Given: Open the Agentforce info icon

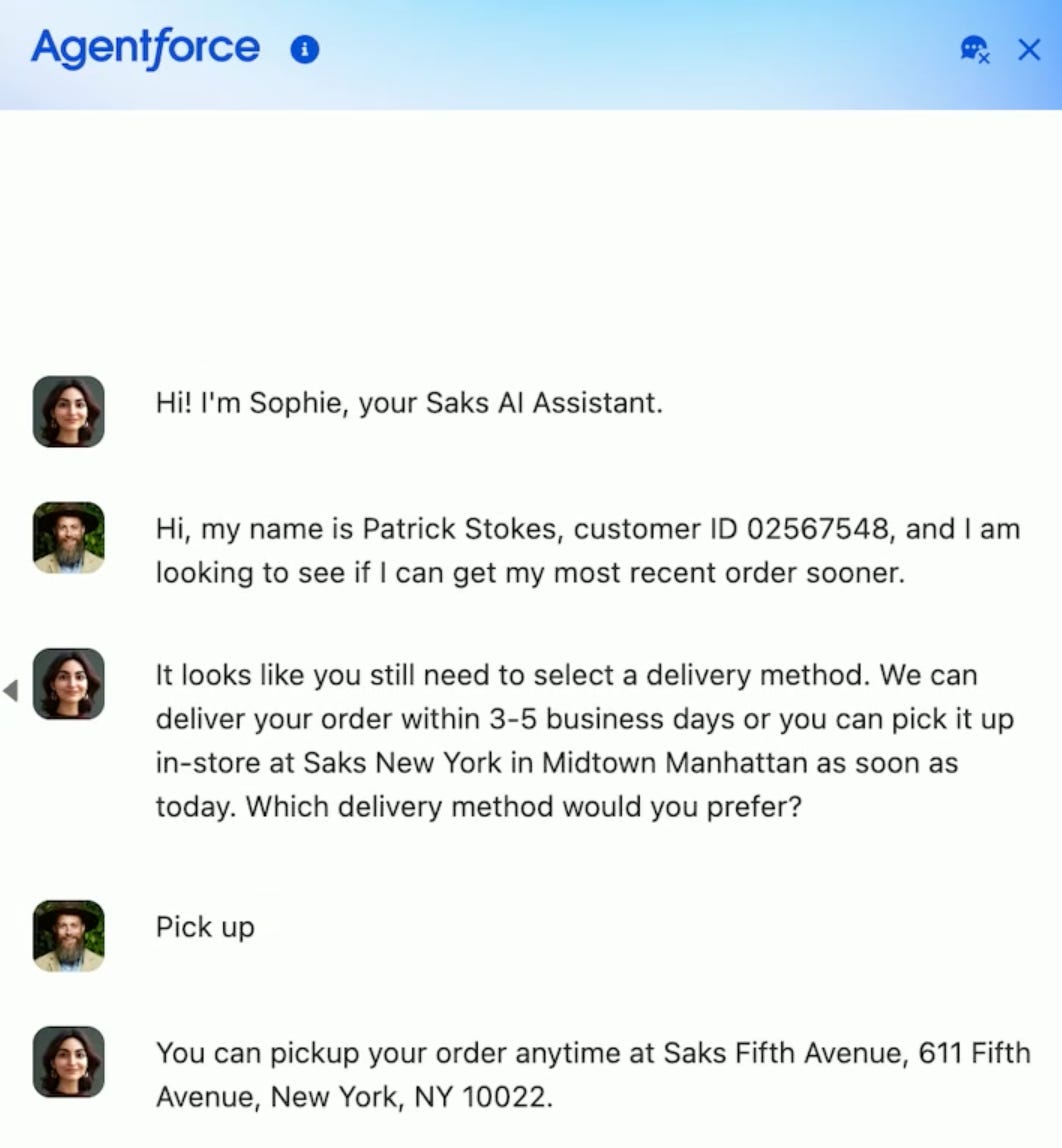Looking at the screenshot, I should 304,49.
